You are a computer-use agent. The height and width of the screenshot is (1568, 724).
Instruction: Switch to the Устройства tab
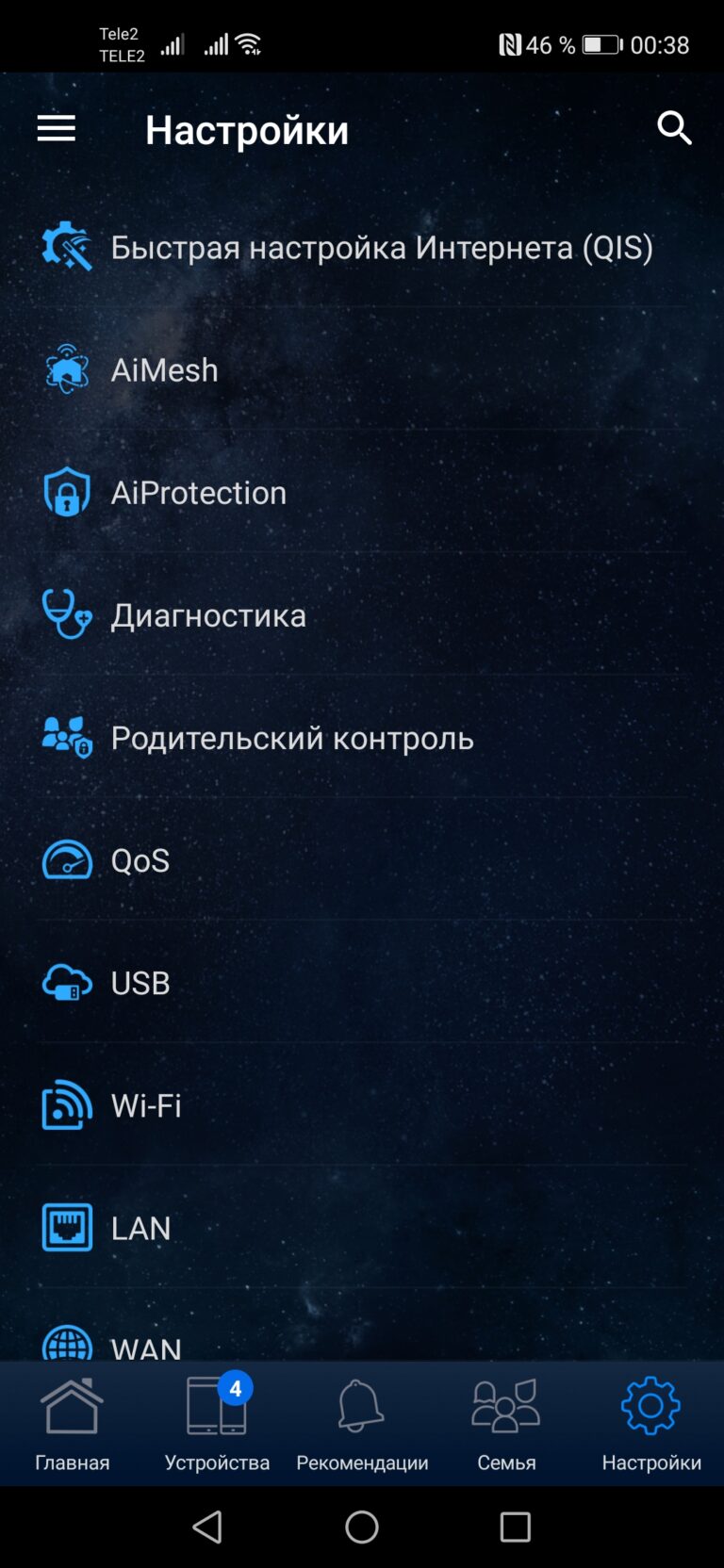(x=217, y=1424)
